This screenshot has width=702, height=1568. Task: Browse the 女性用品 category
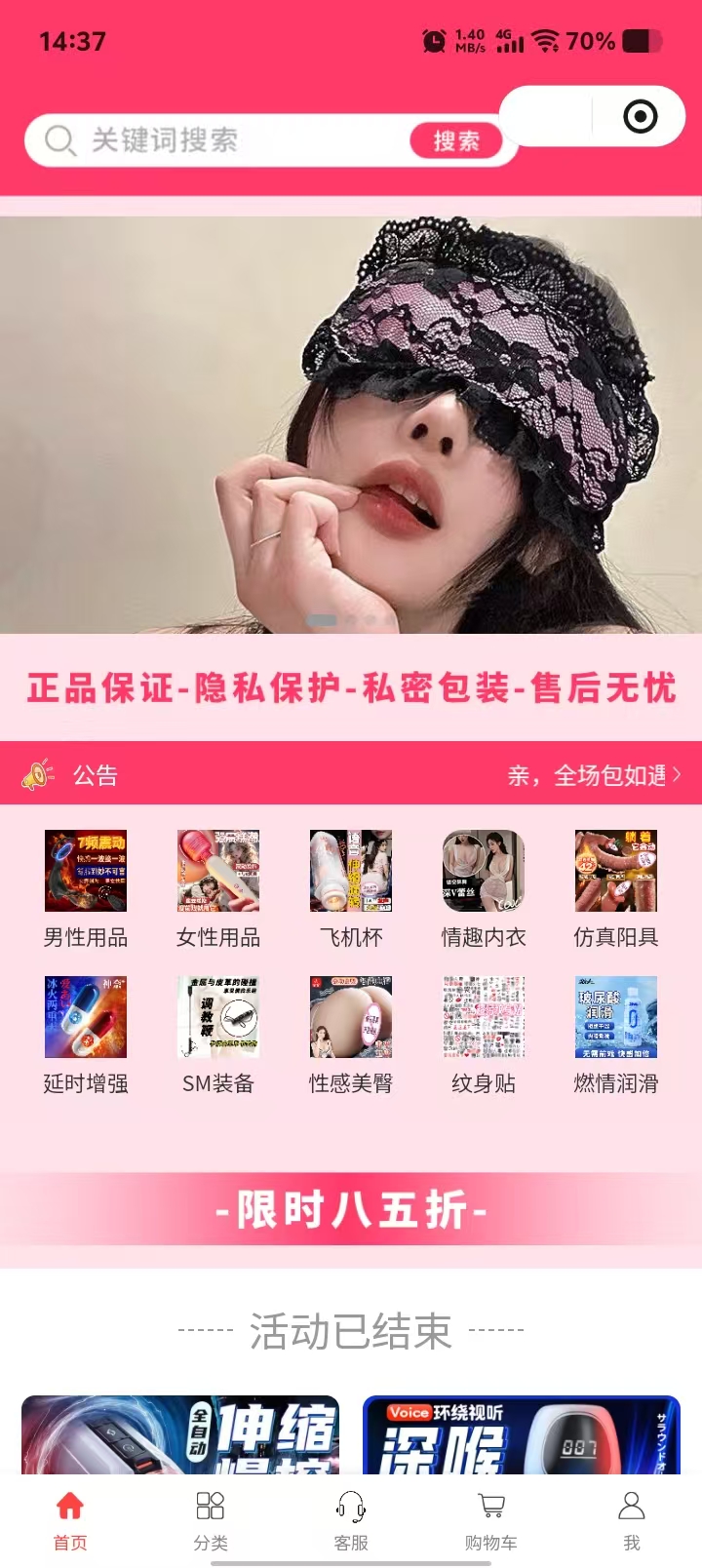tap(218, 888)
